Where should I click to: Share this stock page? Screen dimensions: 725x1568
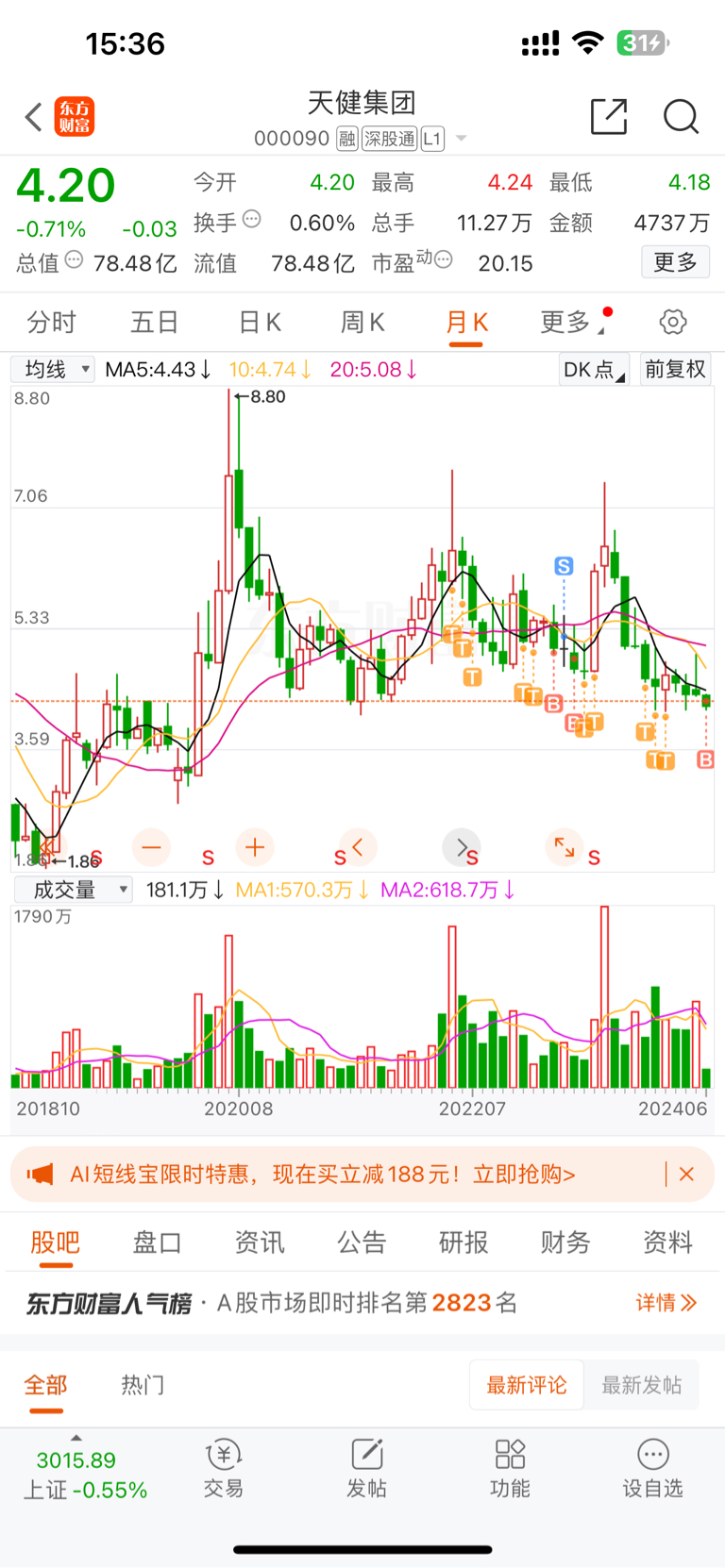[609, 116]
